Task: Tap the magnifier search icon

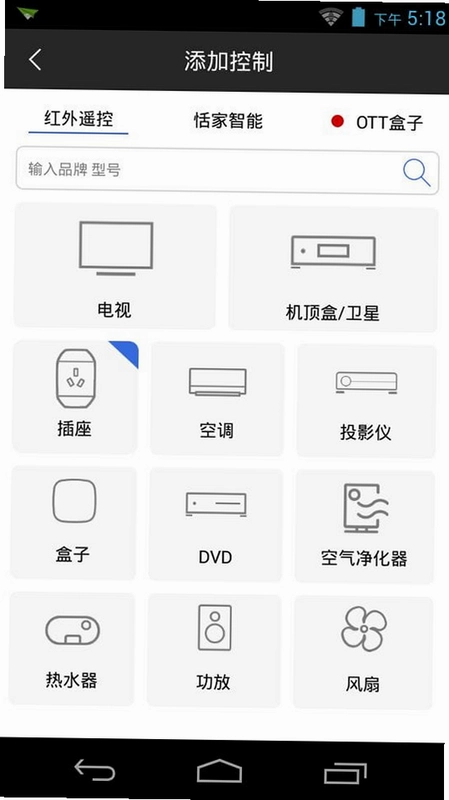Action: click(416, 172)
